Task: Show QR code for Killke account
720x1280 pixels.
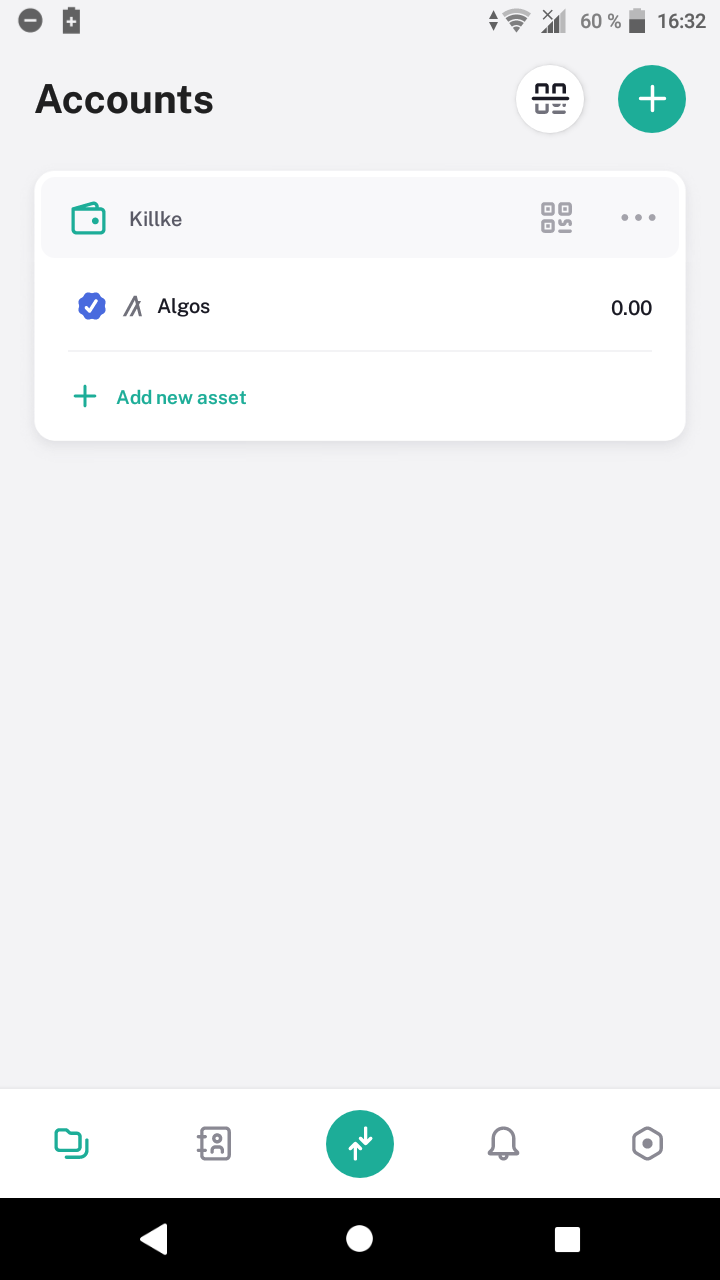Action: (556, 218)
